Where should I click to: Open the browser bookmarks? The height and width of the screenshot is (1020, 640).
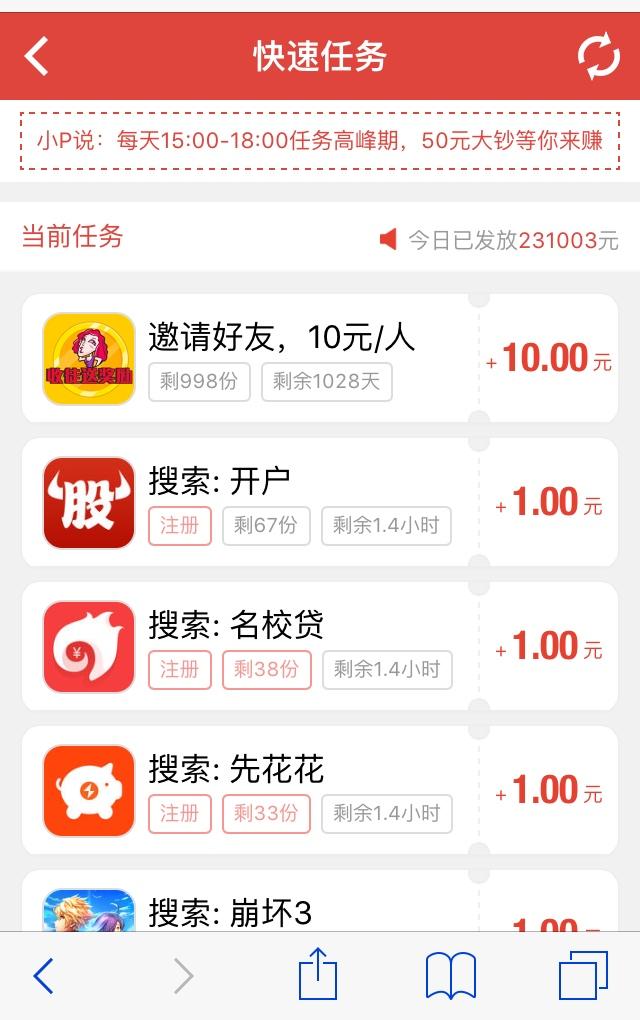(451, 976)
